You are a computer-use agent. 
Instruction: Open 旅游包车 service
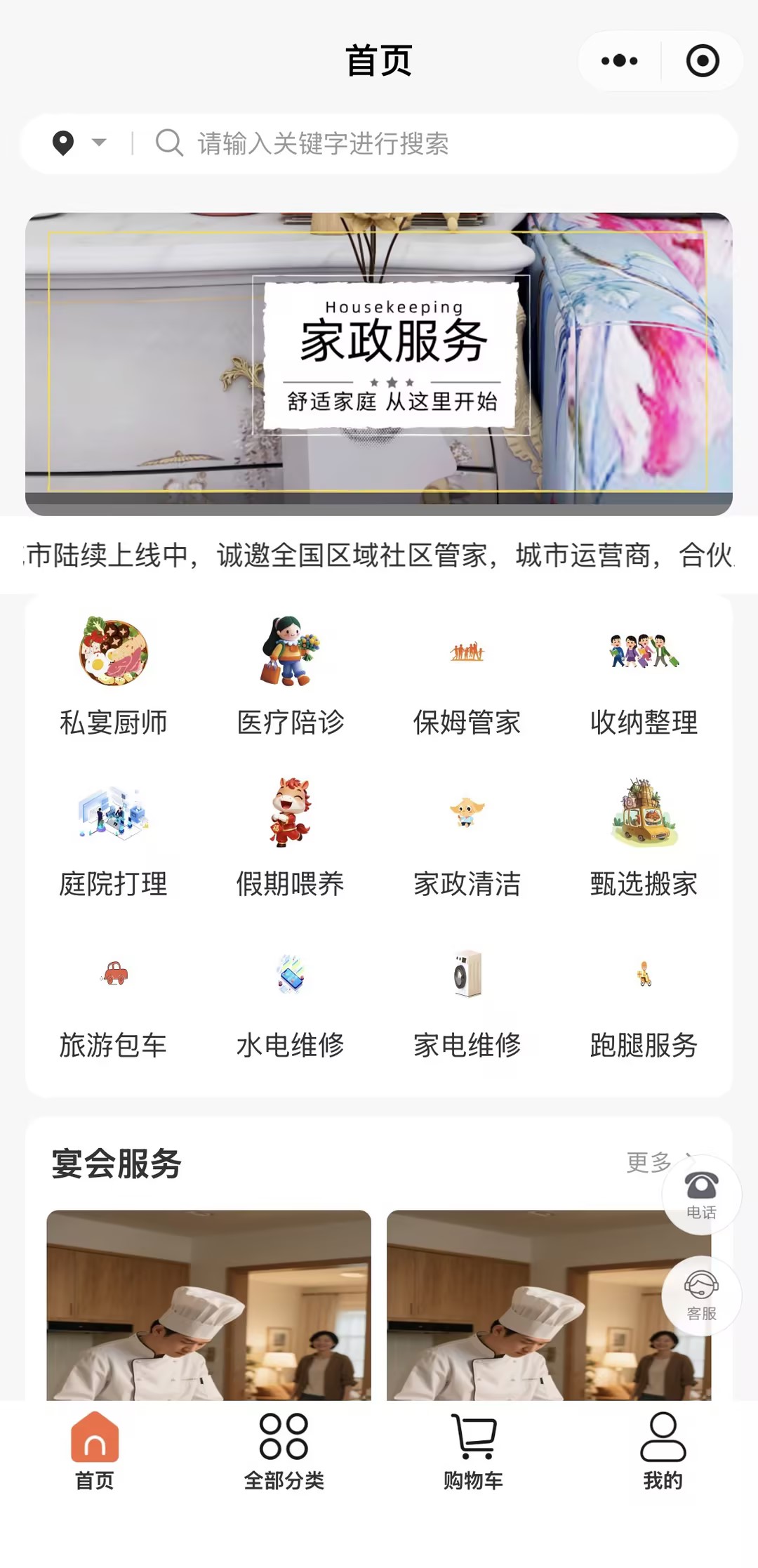point(114,999)
